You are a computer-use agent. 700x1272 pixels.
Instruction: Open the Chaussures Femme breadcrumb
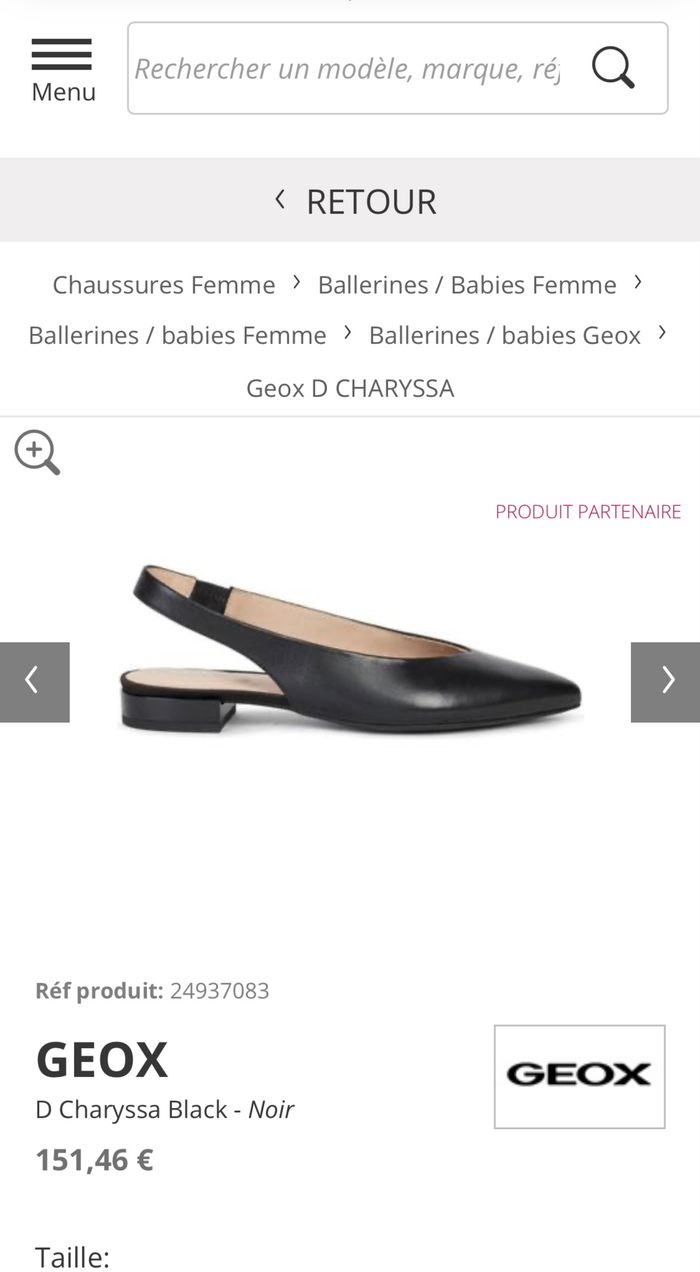pos(163,285)
